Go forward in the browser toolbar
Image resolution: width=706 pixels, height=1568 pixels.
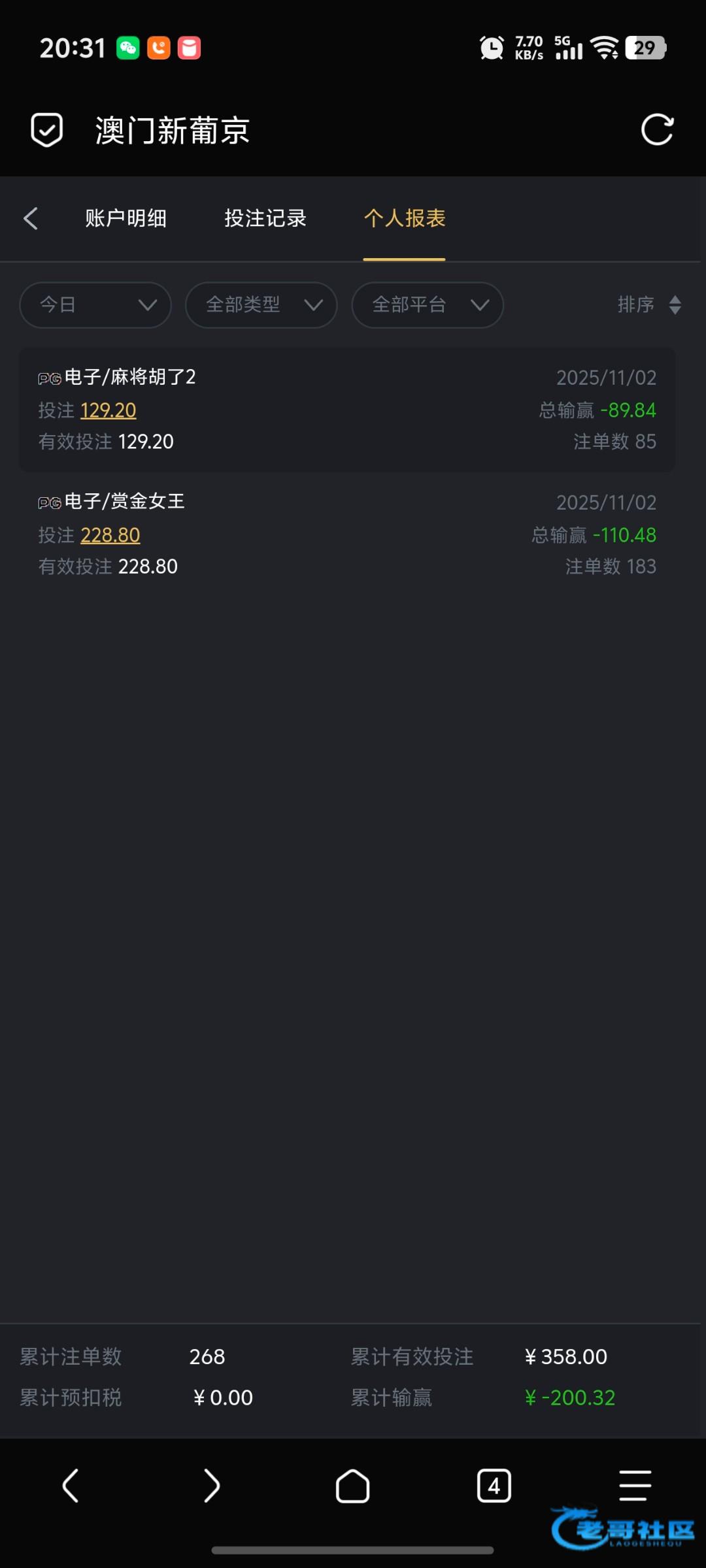point(211,1486)
